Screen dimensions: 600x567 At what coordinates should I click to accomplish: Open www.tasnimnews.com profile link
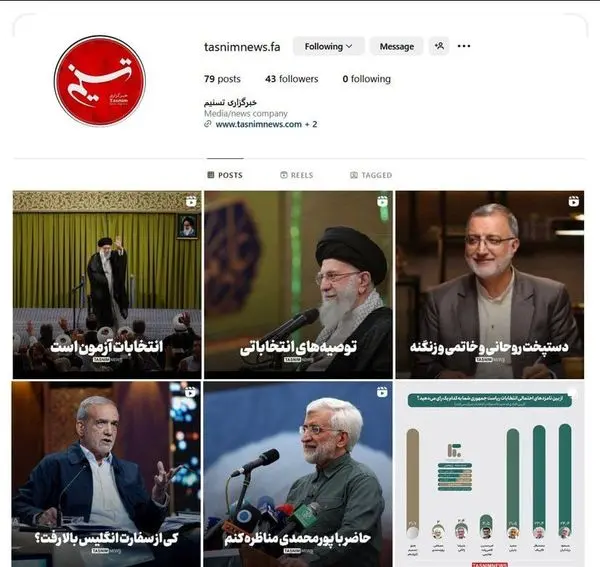(x=258, y=124)
